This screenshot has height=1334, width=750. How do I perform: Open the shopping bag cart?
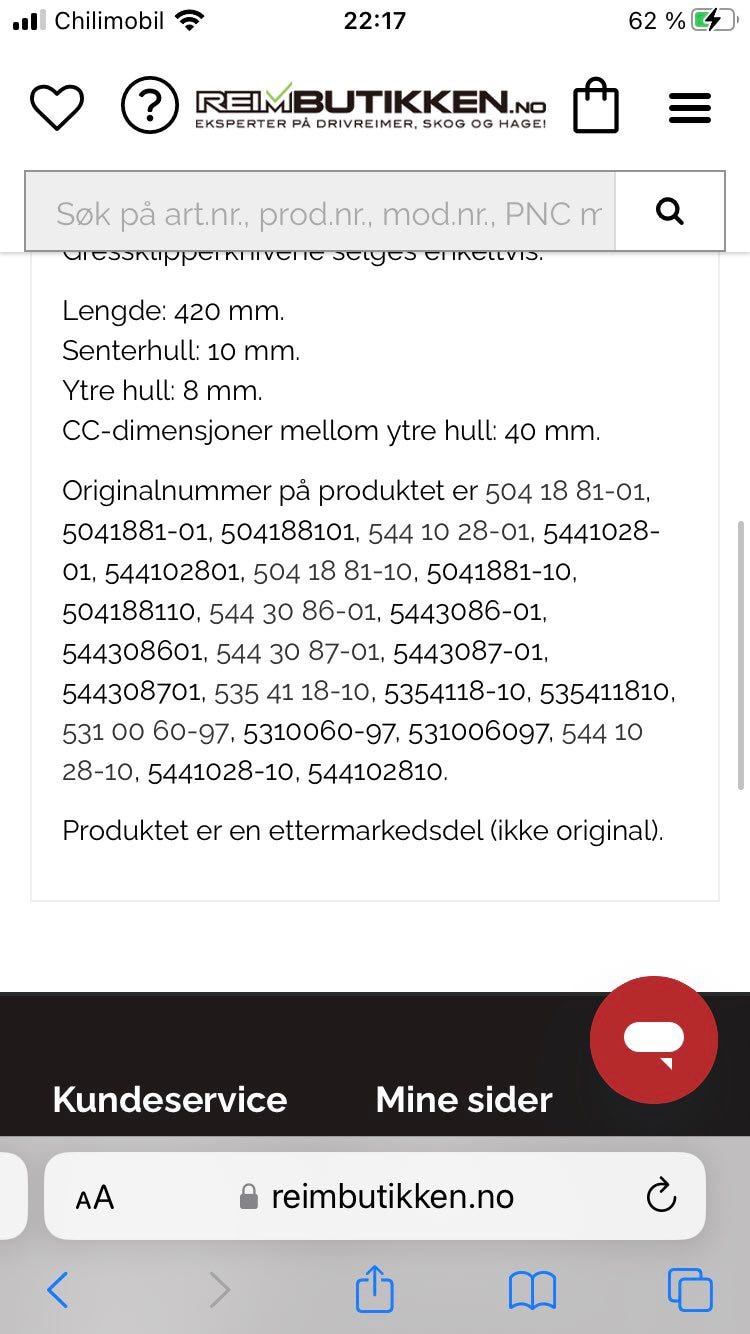pos(596,107)
